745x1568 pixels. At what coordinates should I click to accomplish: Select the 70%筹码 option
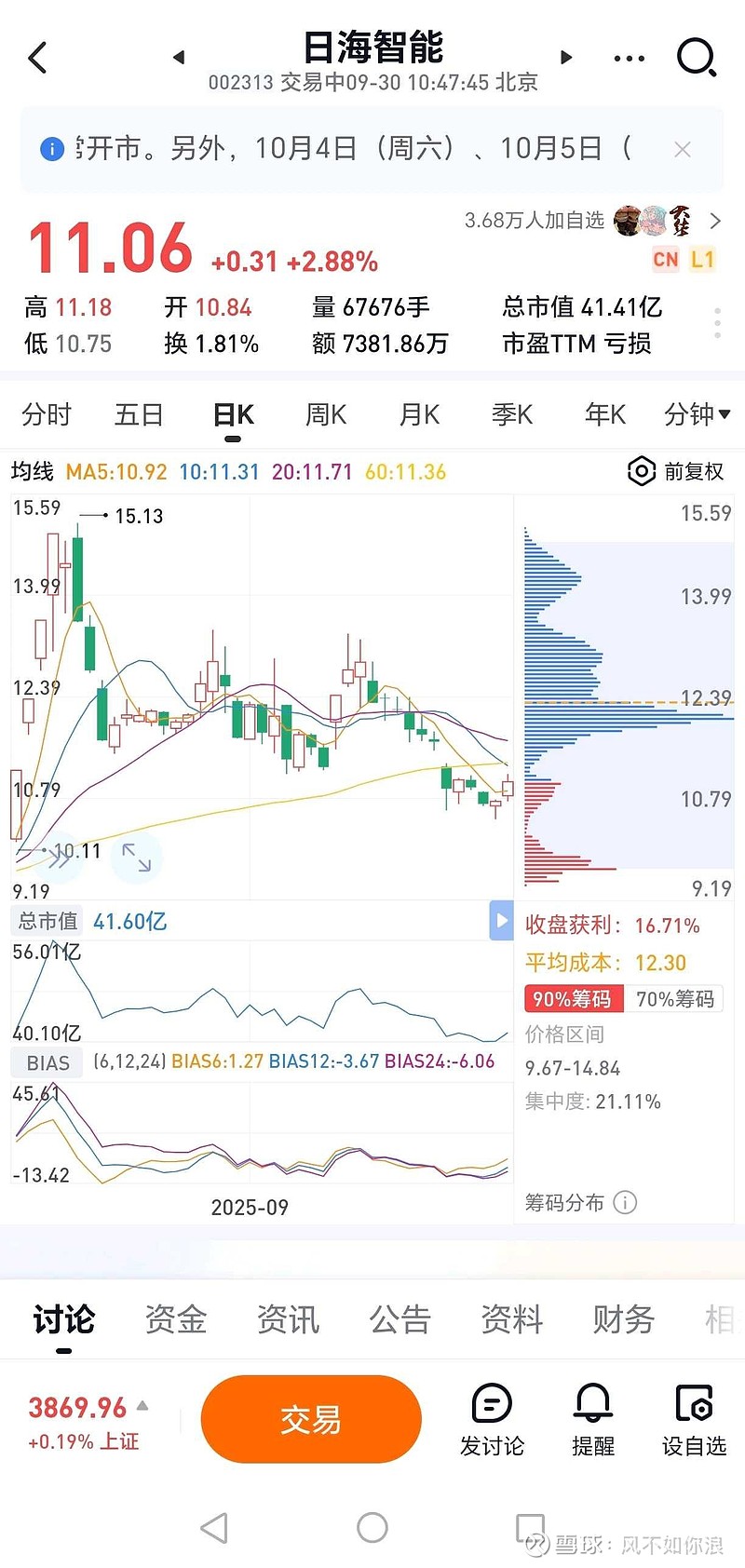pyautogui.click(x=674, y=999)
